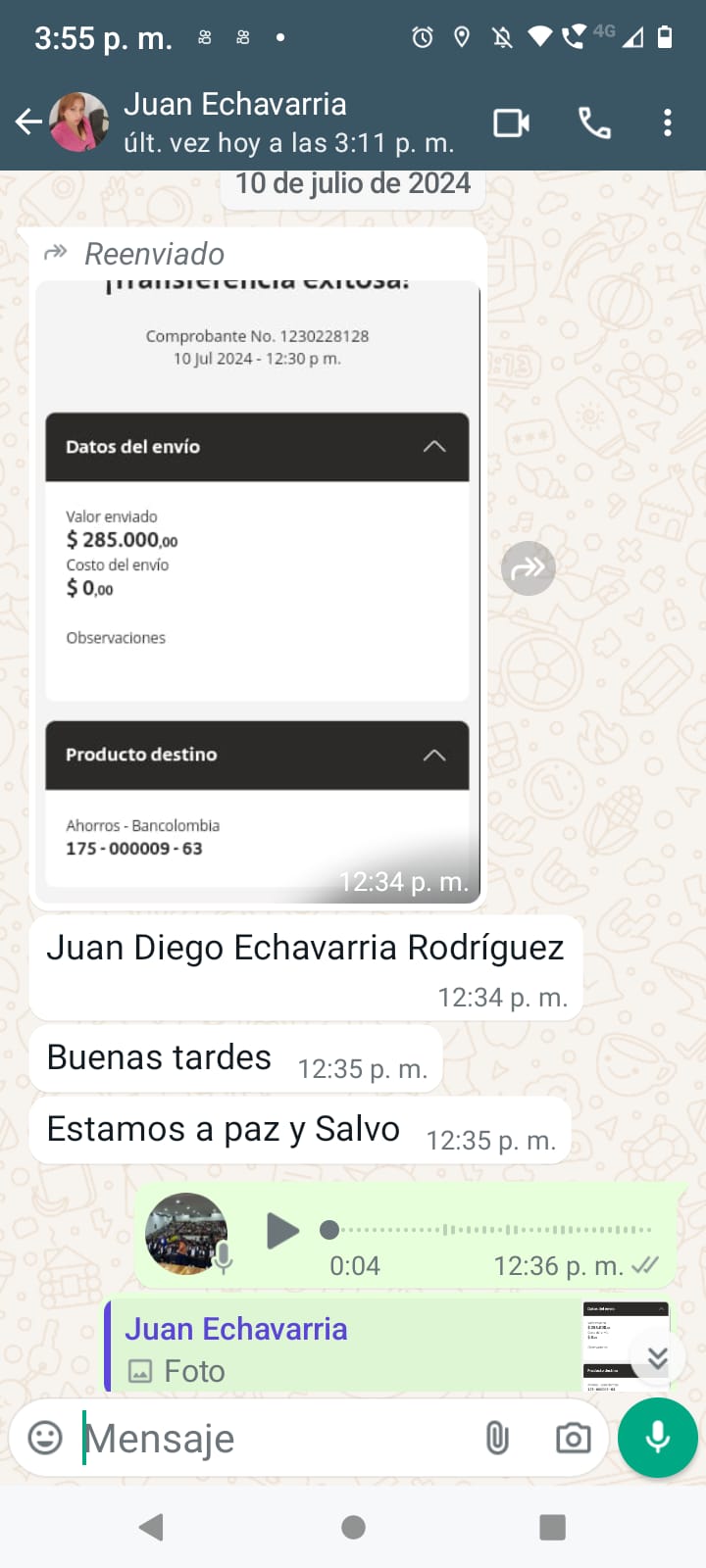
Task: Seek within the voice message waveform
Action: [x=490, y=1229]
